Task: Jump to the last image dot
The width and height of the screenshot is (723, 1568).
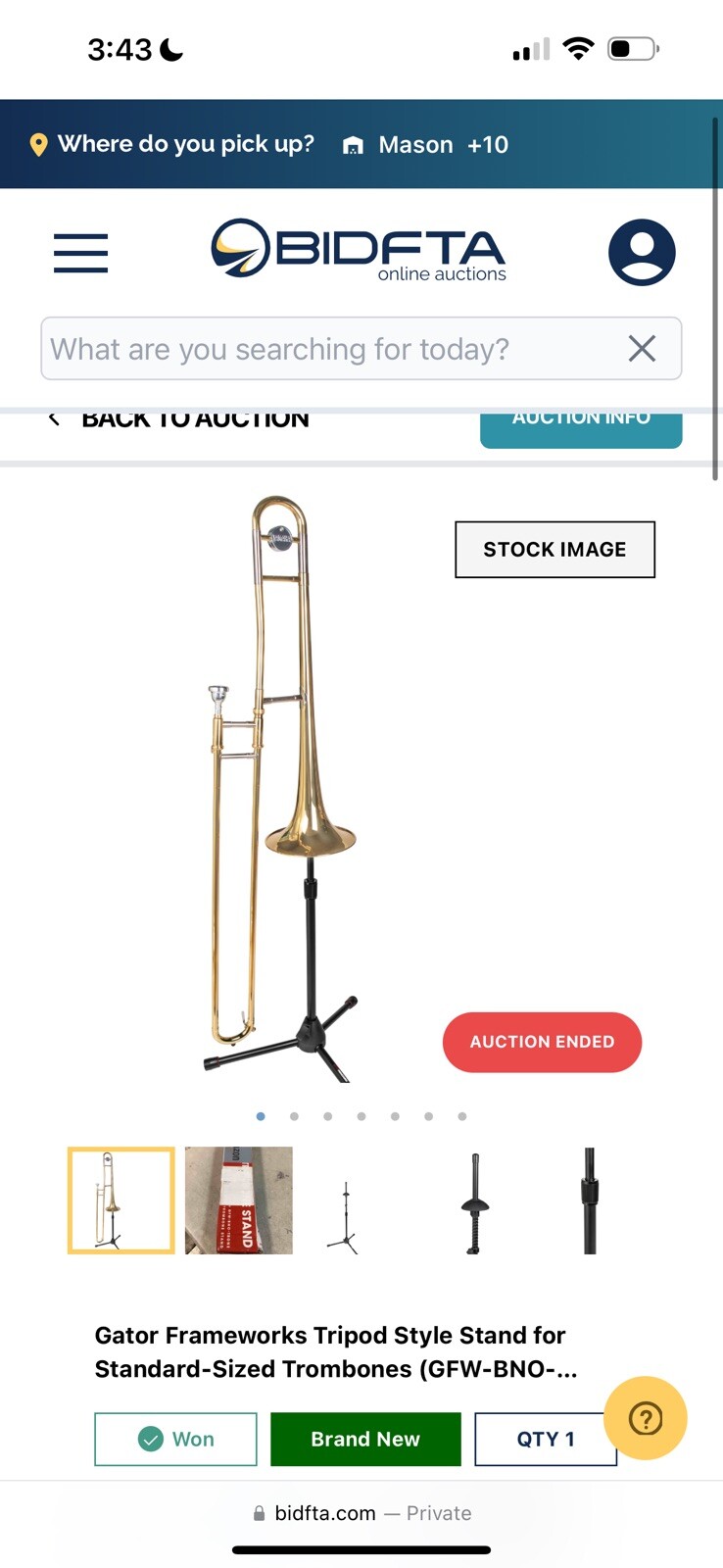Action: click(461, 1116)
